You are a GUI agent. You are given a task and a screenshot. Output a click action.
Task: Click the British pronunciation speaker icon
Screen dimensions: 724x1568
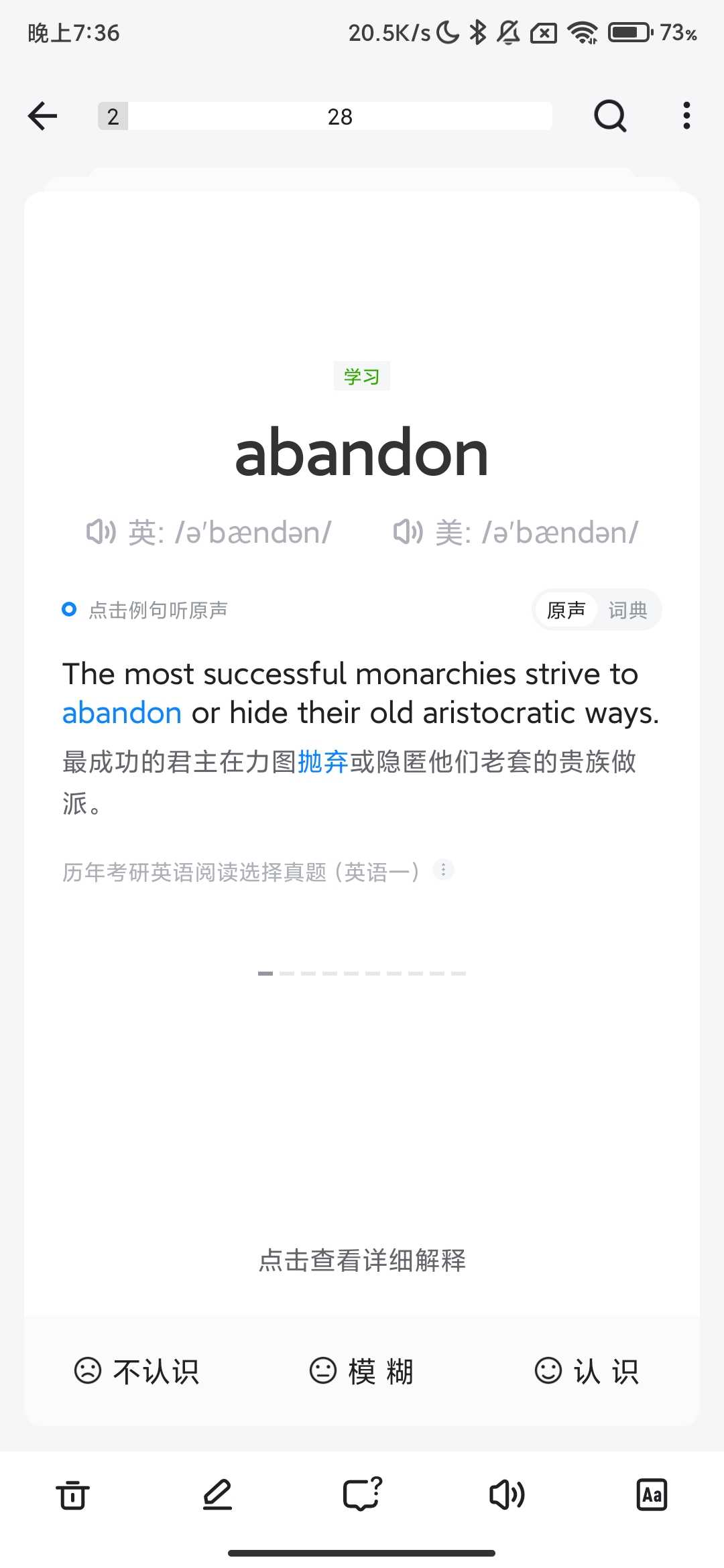point(101,533)
